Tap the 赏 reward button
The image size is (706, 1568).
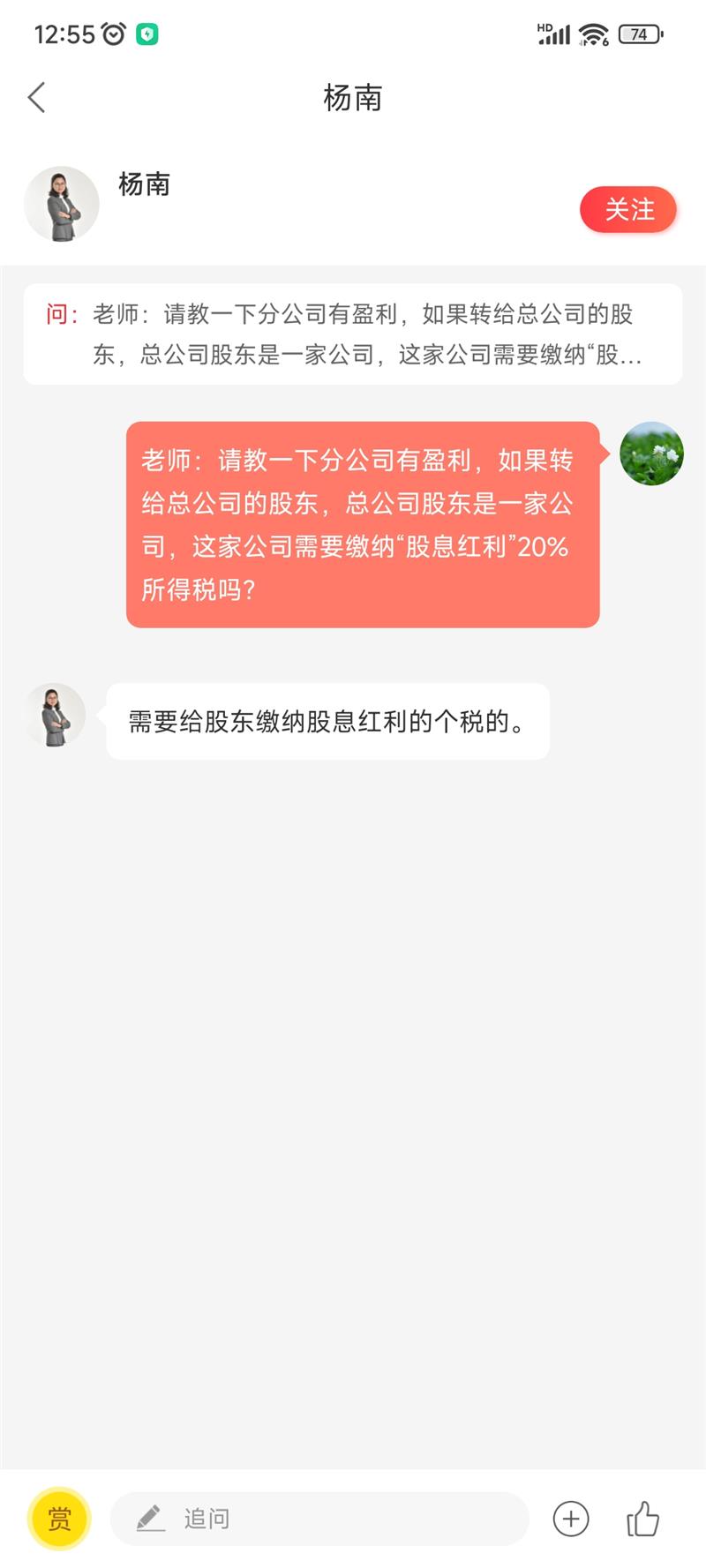[59, 1519]
